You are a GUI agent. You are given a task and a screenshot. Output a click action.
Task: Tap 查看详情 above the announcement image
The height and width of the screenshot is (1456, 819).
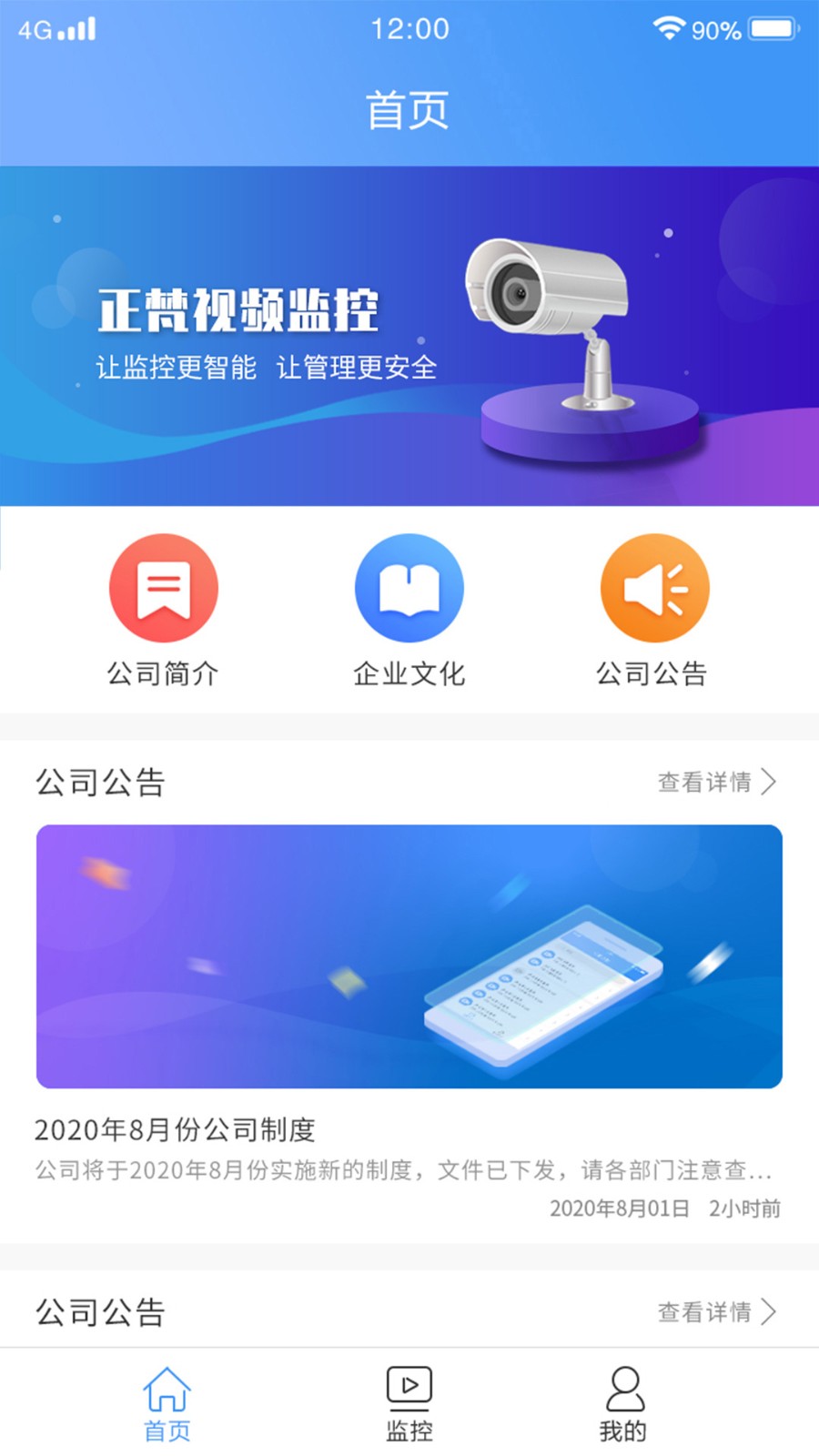pos(717,782)
